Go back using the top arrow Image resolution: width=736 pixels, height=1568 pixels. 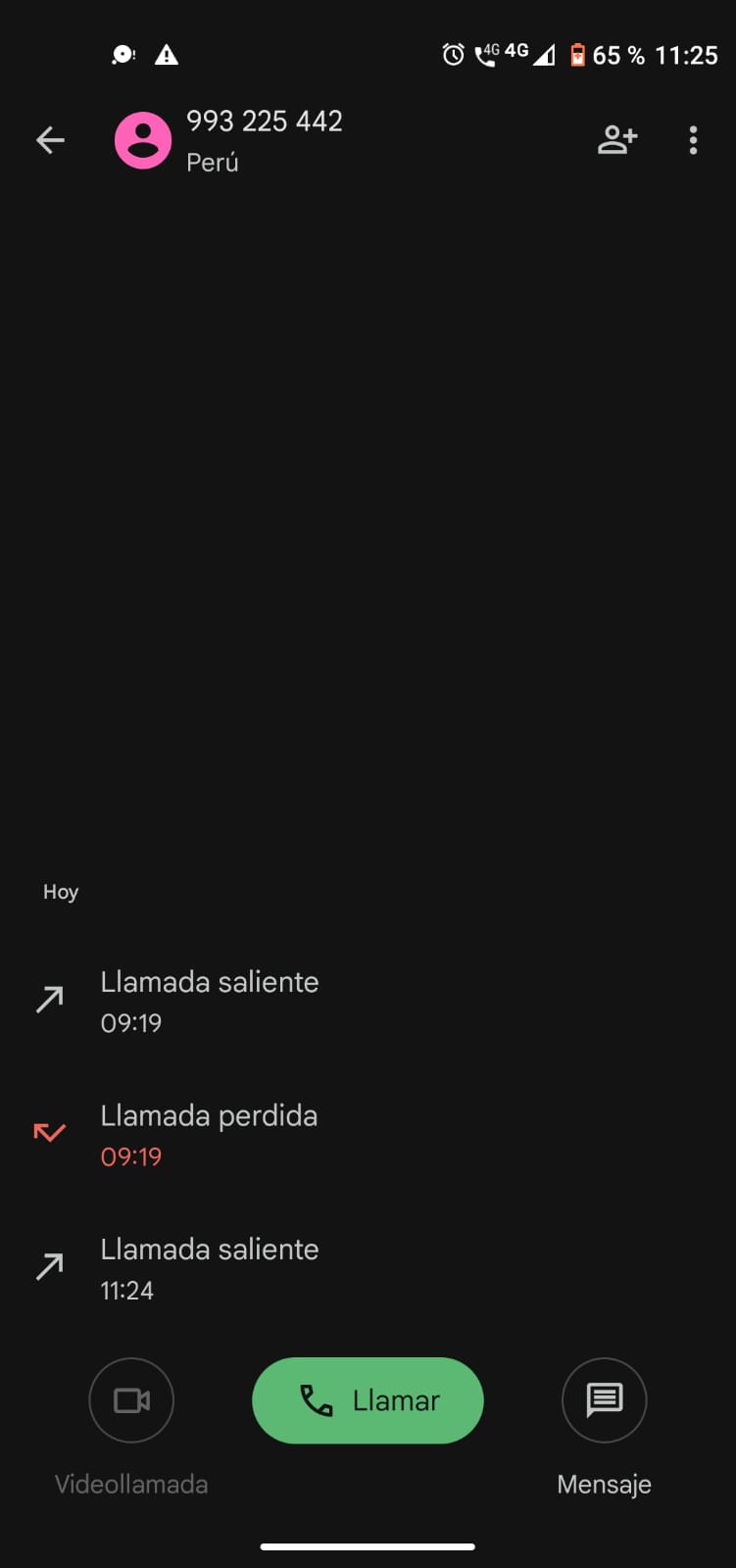pyautogui.click(x=50, y=140)
